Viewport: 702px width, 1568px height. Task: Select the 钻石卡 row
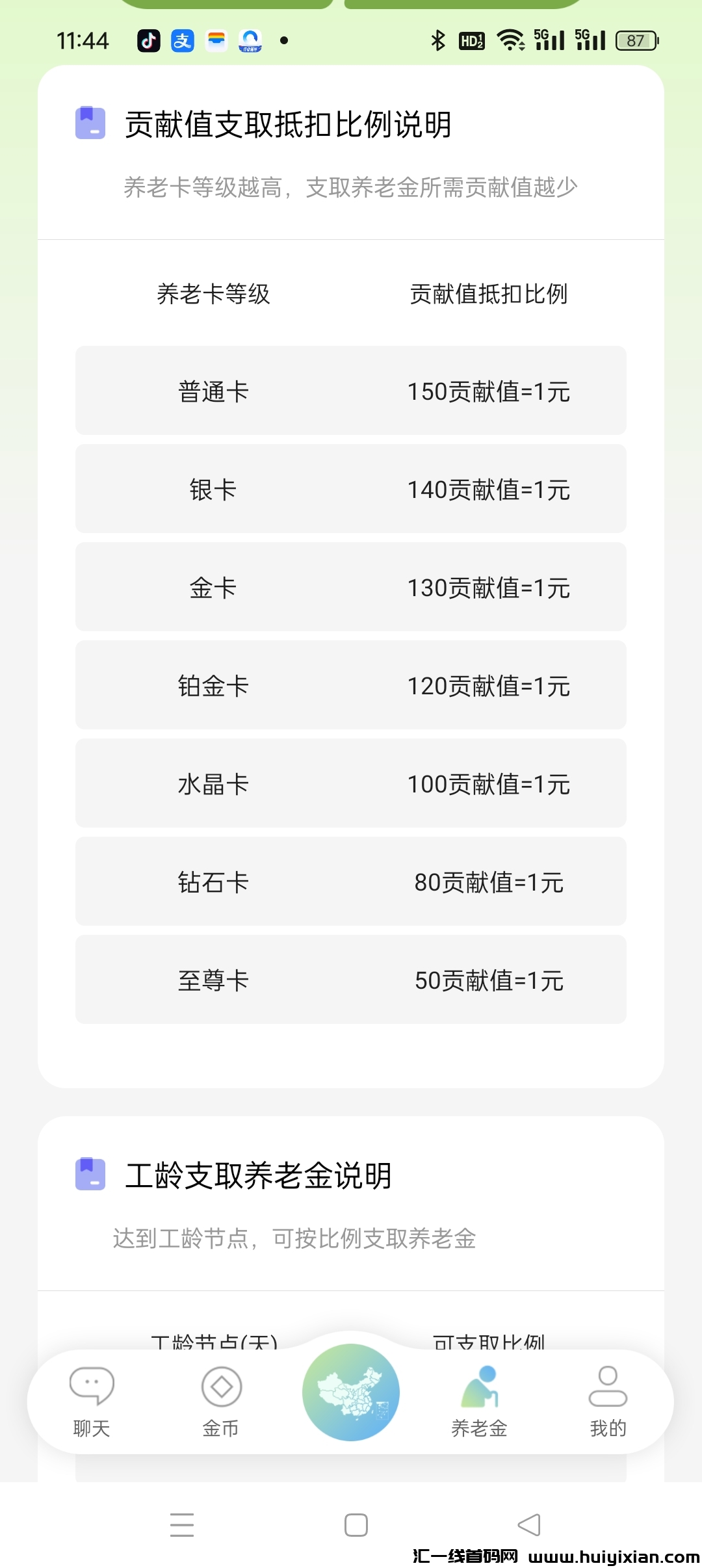[x=351, y=882]
